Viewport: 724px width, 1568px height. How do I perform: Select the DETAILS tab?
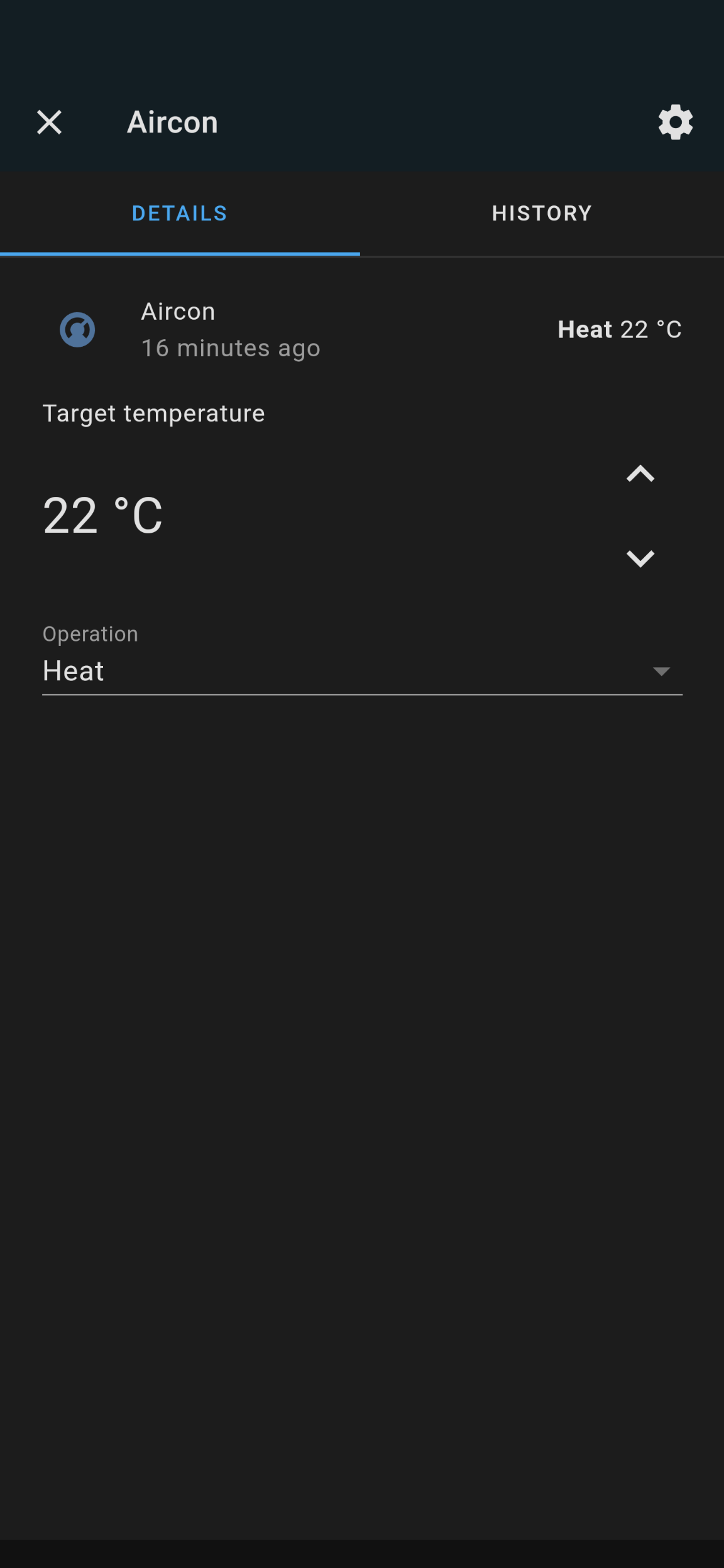click(x=179, y=213)
